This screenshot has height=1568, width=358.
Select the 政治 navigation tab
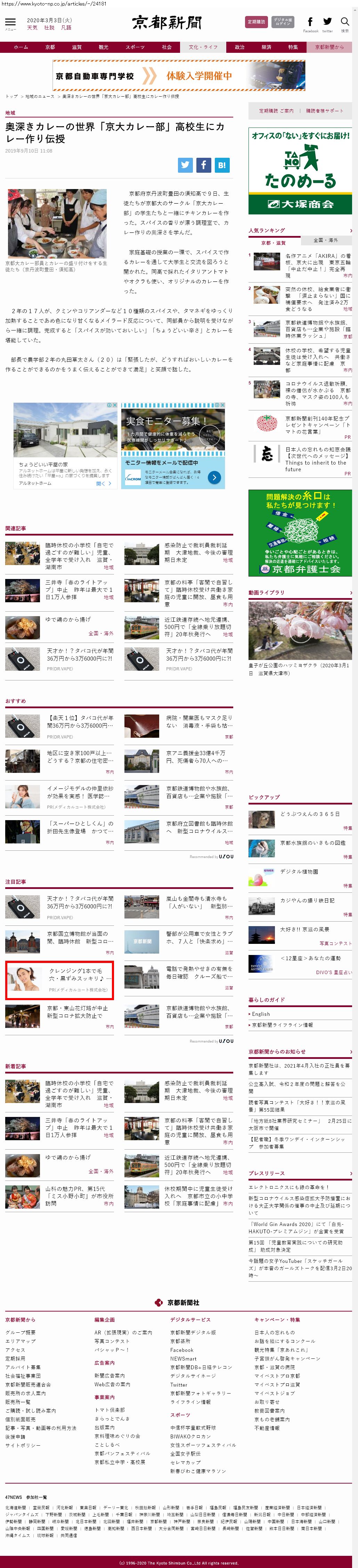tap(239, 47)
